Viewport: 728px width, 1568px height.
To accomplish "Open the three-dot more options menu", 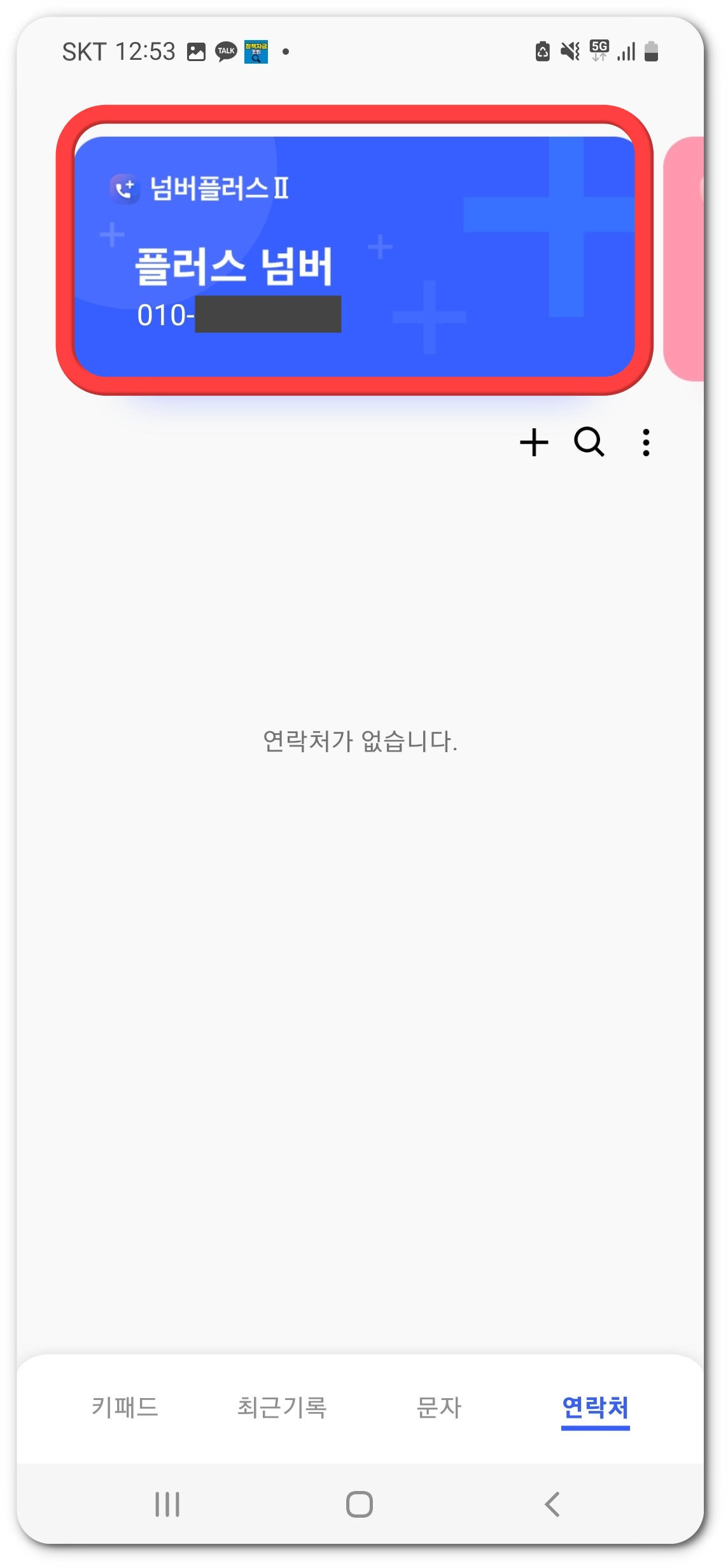I will [x=645, y=442].
